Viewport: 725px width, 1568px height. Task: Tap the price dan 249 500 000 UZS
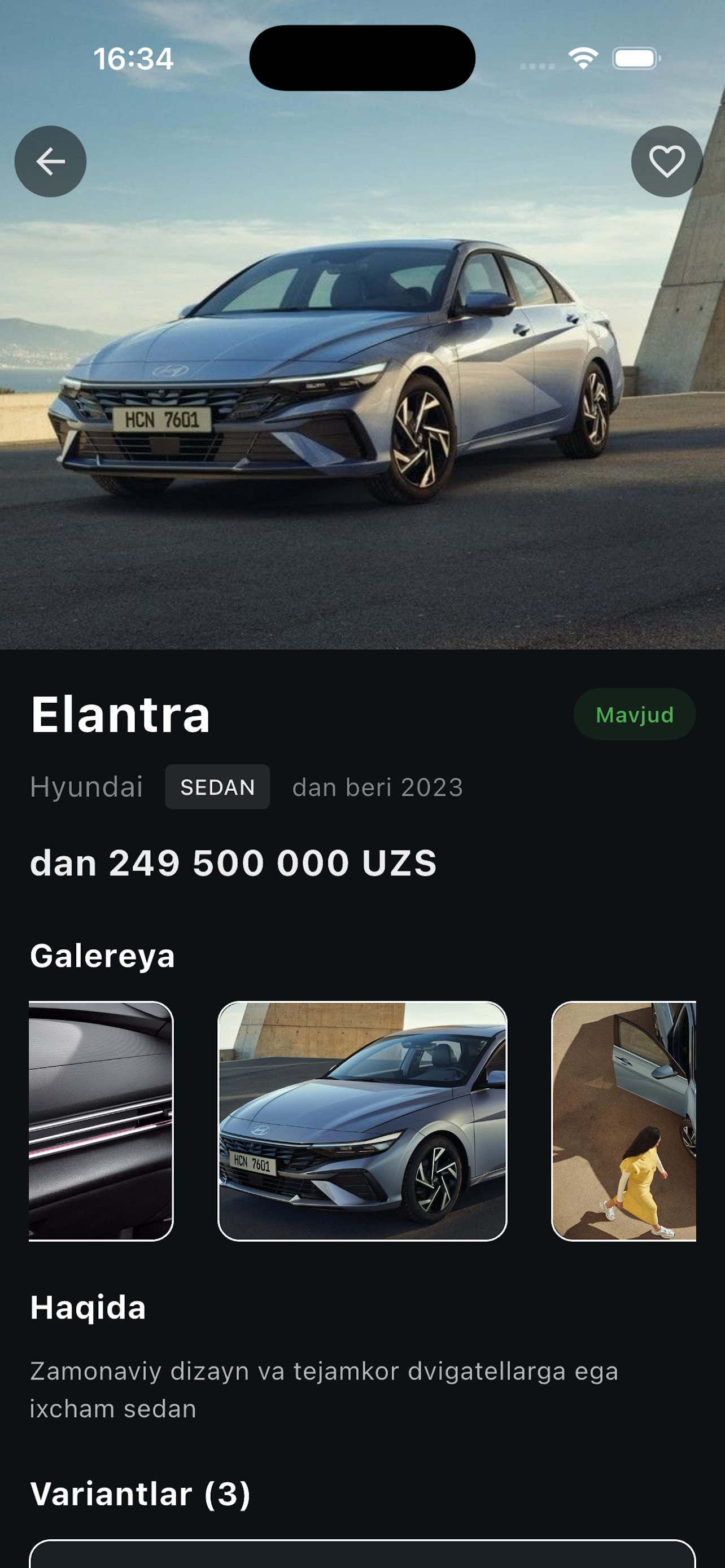point(234,861)
